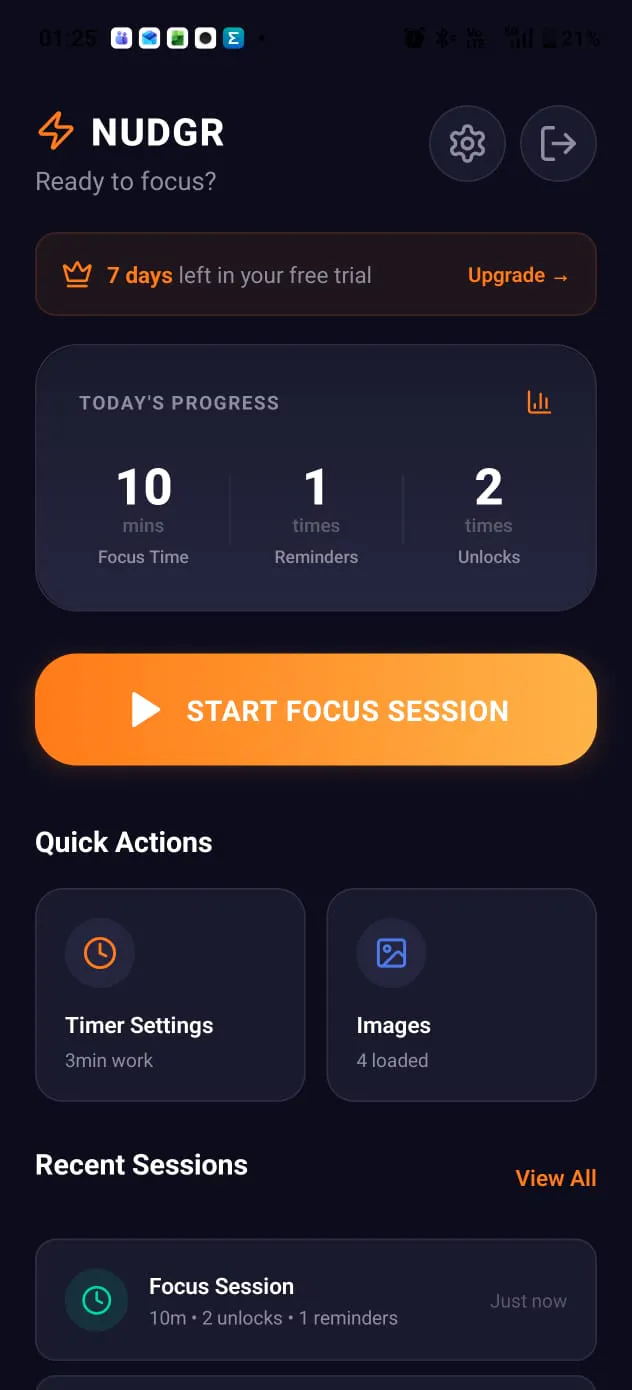Open the progress stats chart icon
Image resolution: width=632 pixels, height=1390 pixels.
tap(539, 403)
